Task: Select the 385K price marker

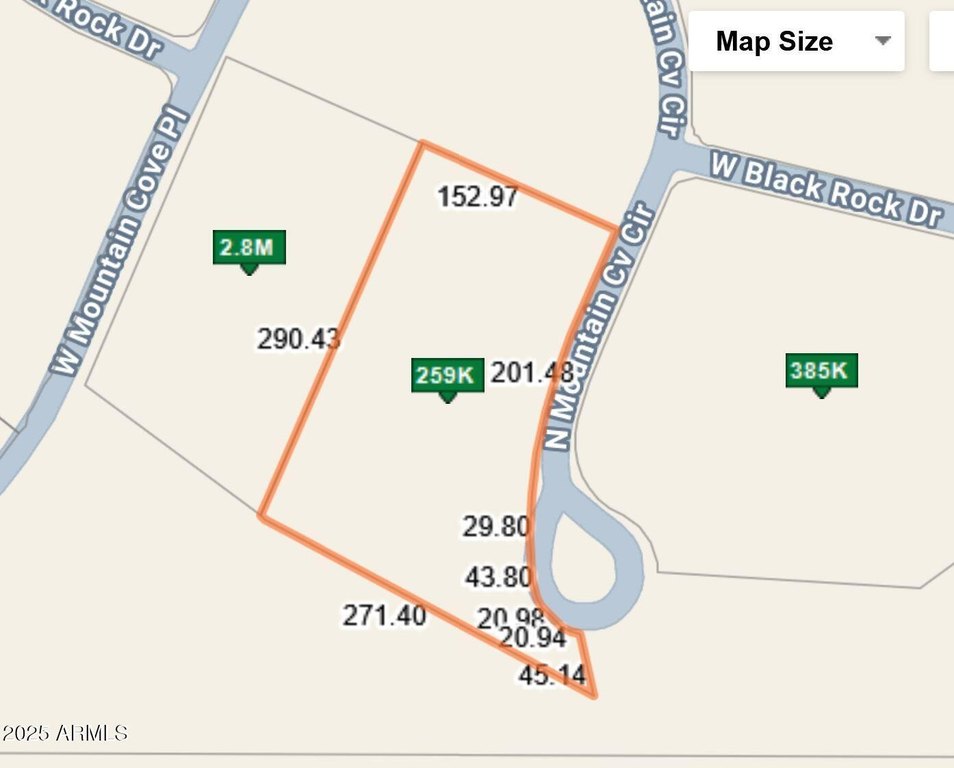Action: click(821, 371)
